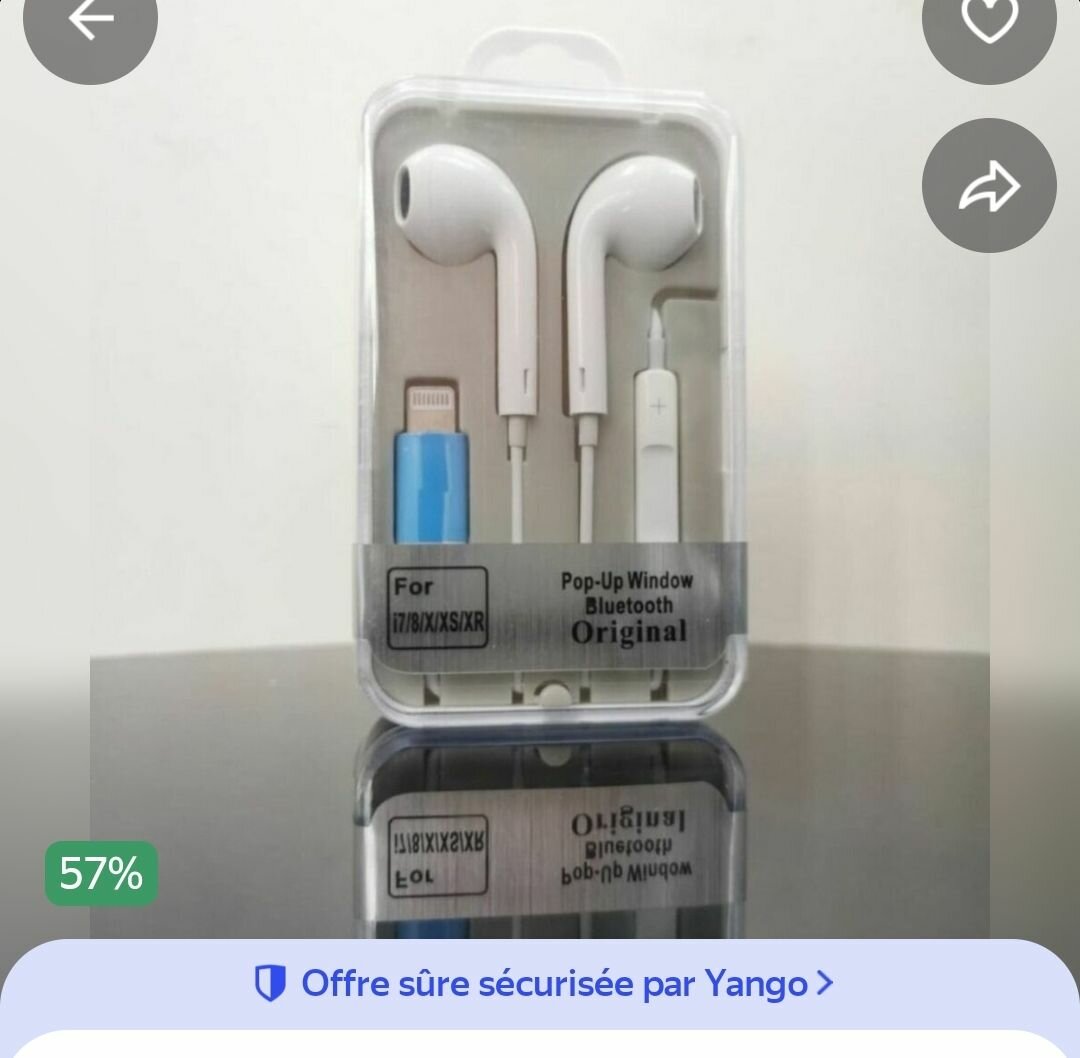
Task: Go back using the arrow icon
Action: (90, 20)
